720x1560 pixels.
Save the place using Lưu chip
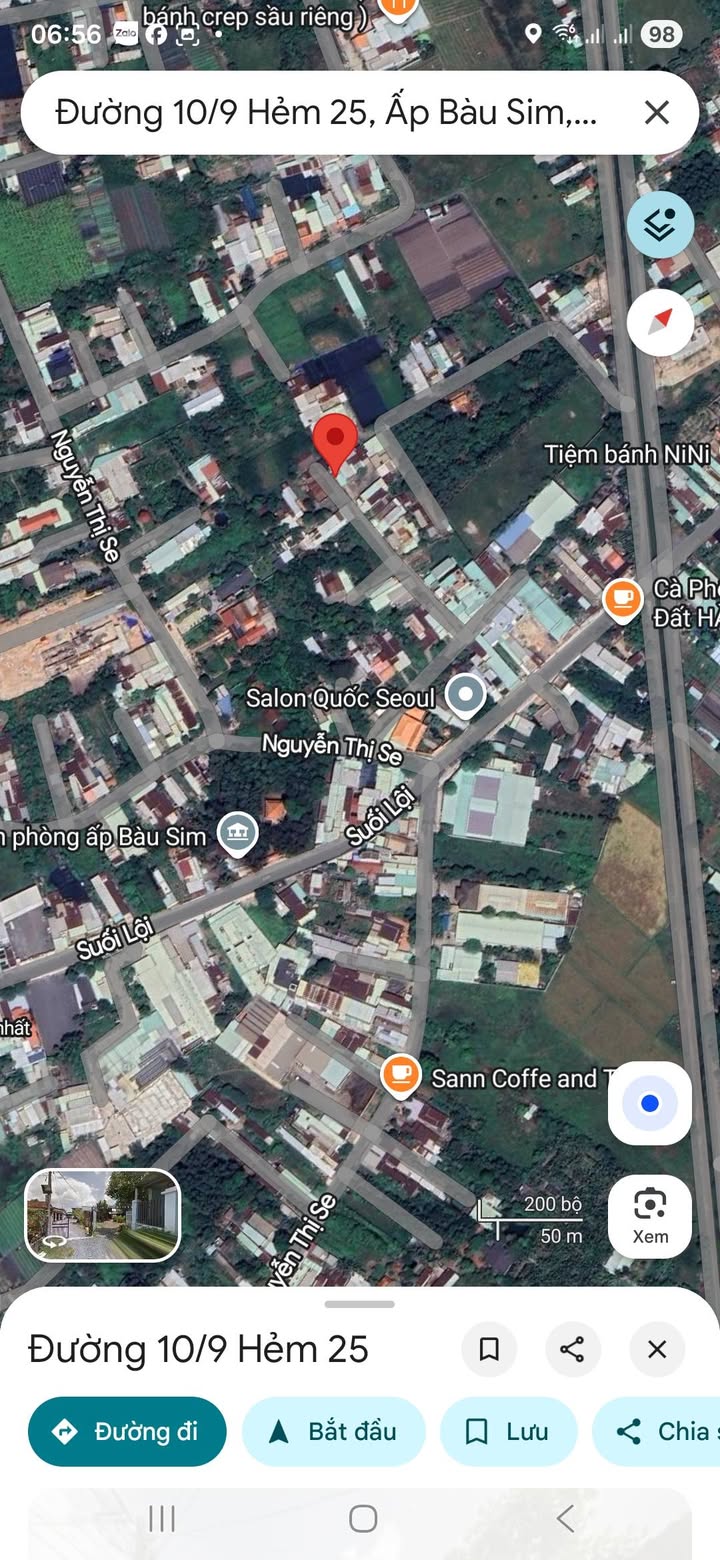click(508, 1431)
